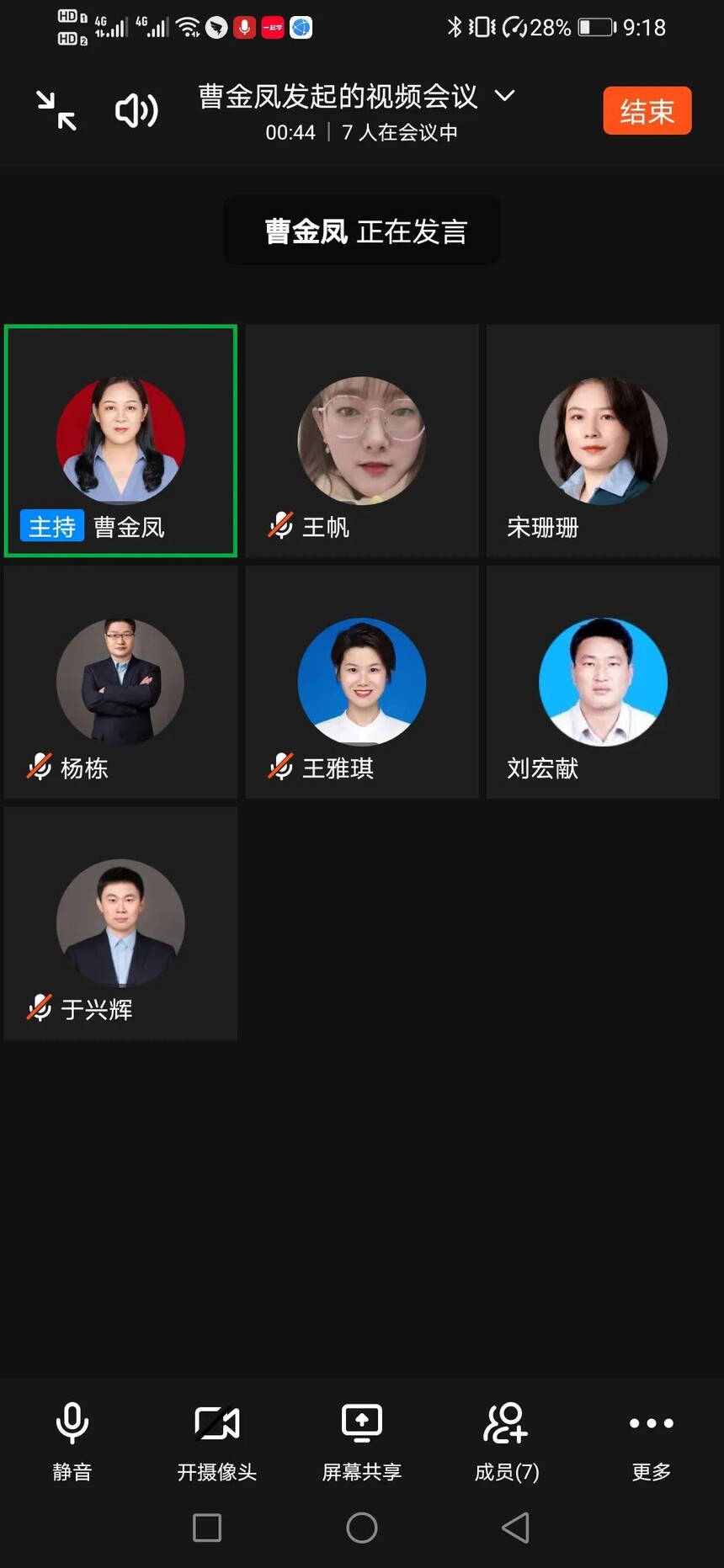Minimize the meeting window

(56, 110)
